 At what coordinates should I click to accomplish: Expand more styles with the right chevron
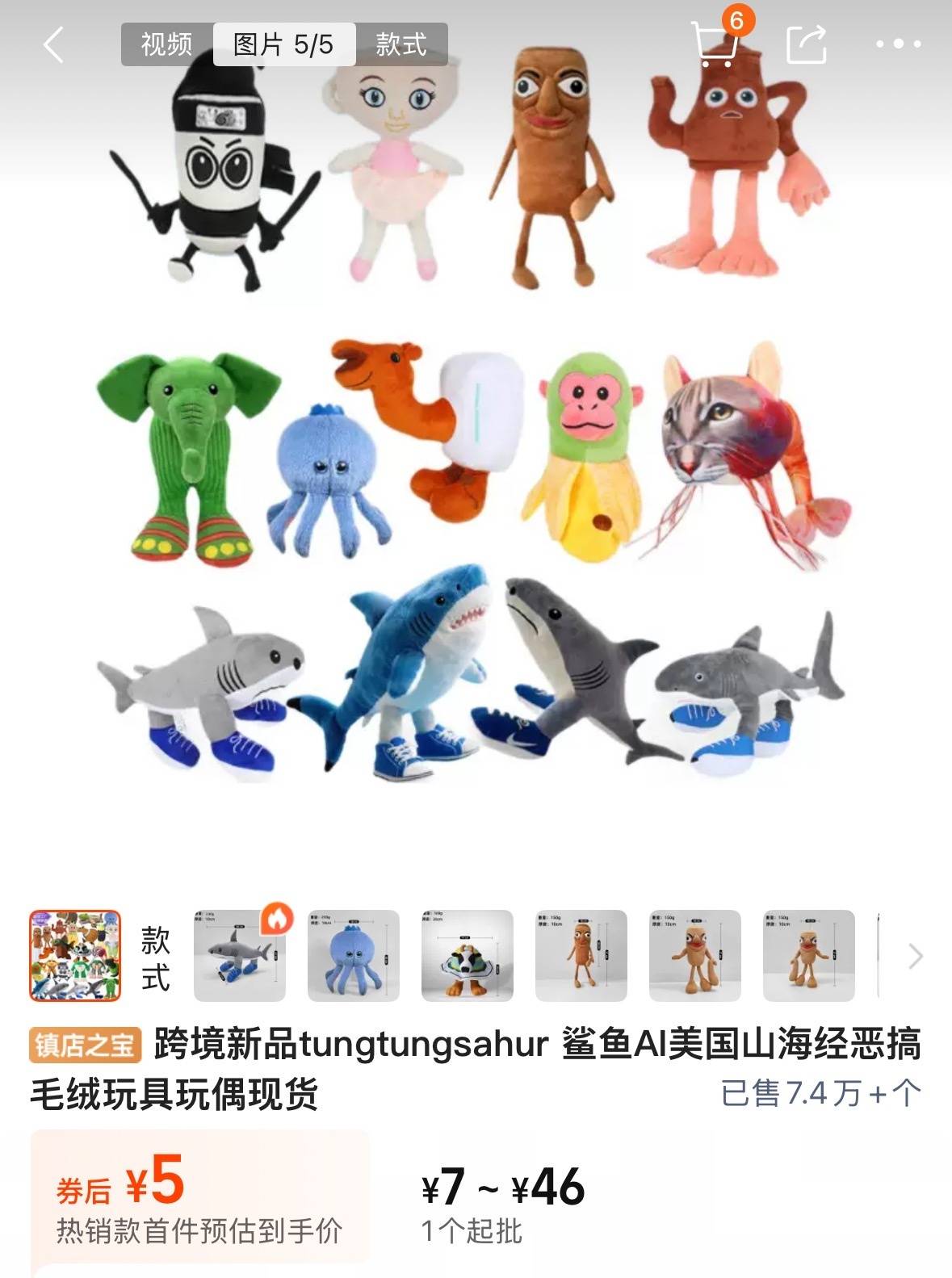(915, 957)
